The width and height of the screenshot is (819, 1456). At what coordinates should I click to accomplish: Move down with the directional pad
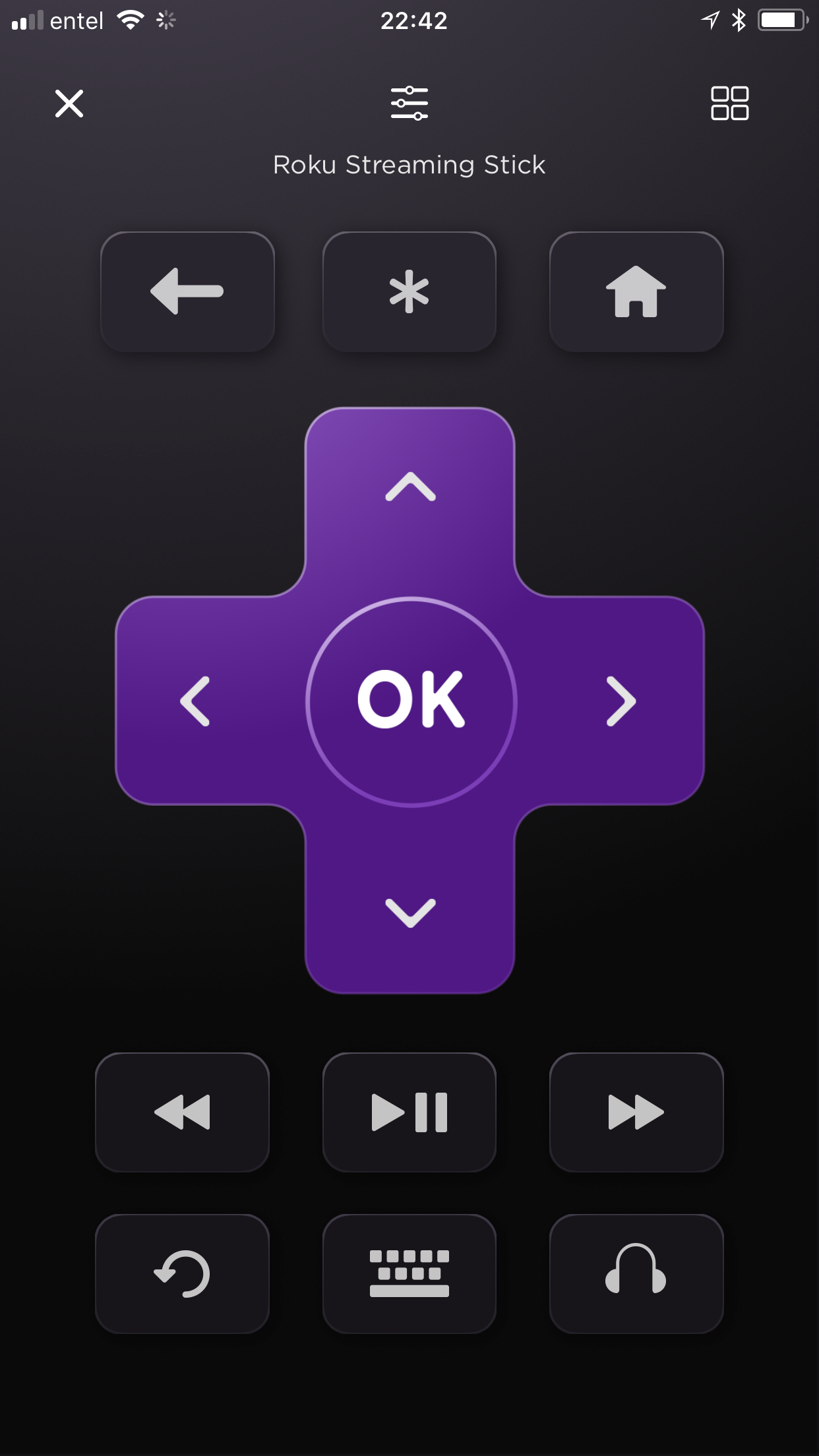[410, 913]
